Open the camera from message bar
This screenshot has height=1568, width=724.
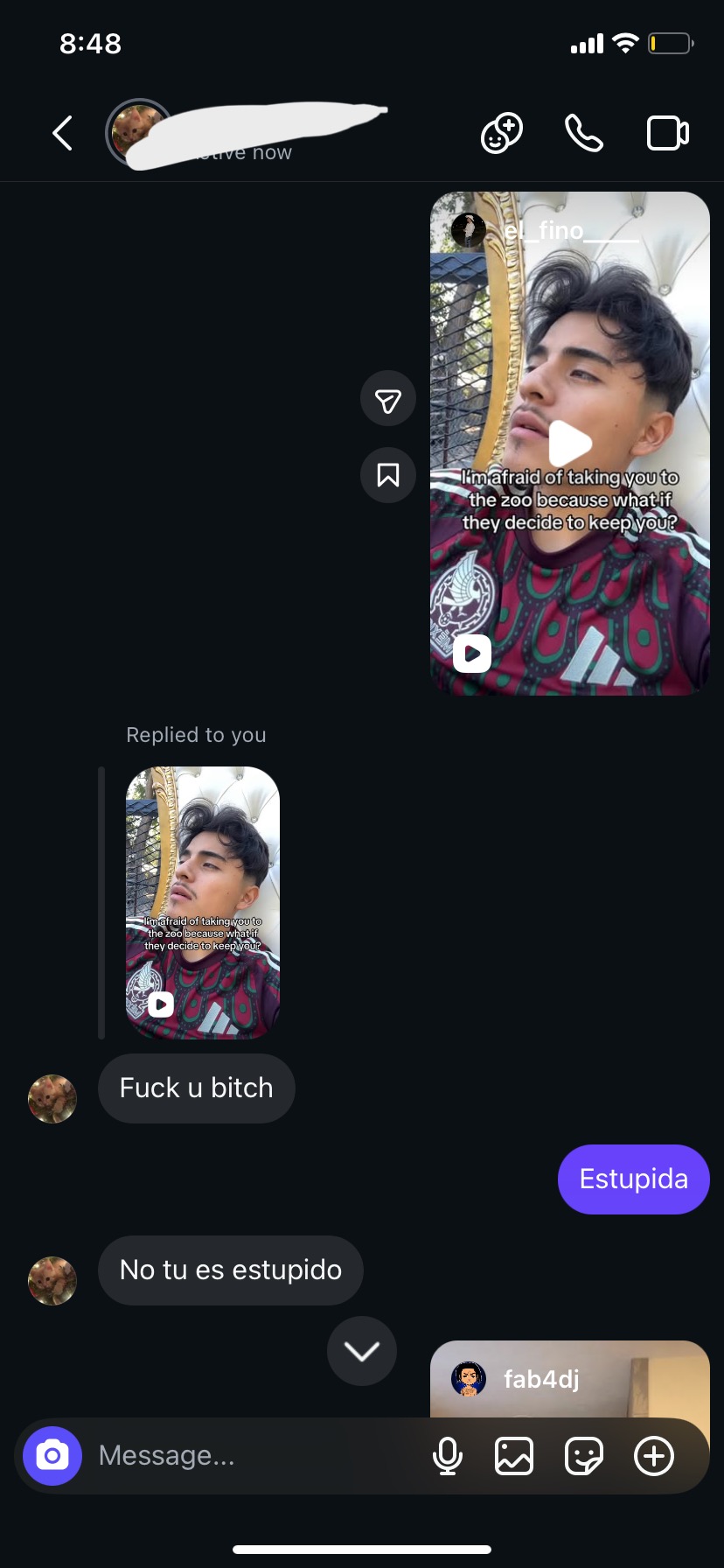[x=52, y=1456]
